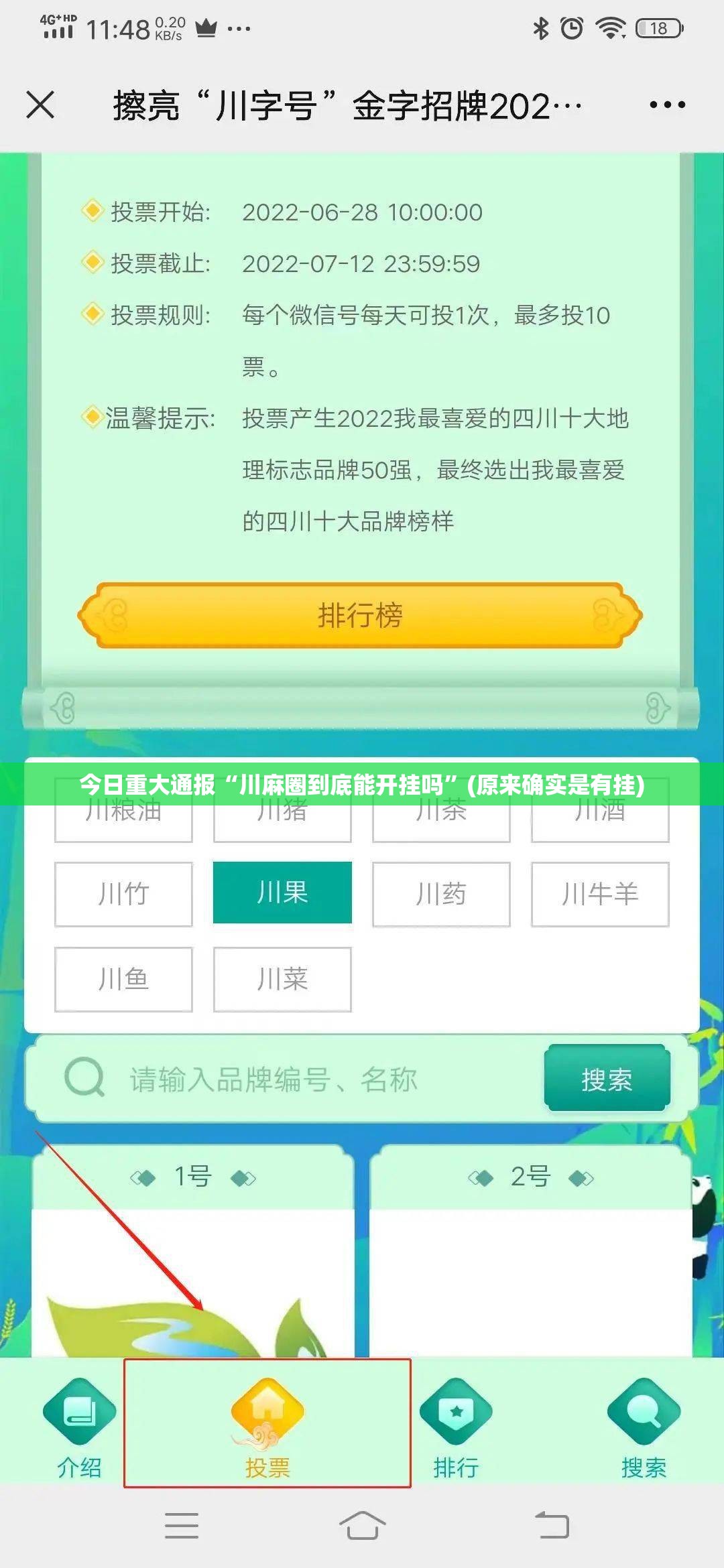Screen dimensions: 724x1568
Task: Tap the system back button
Action: pos(552,1526)
